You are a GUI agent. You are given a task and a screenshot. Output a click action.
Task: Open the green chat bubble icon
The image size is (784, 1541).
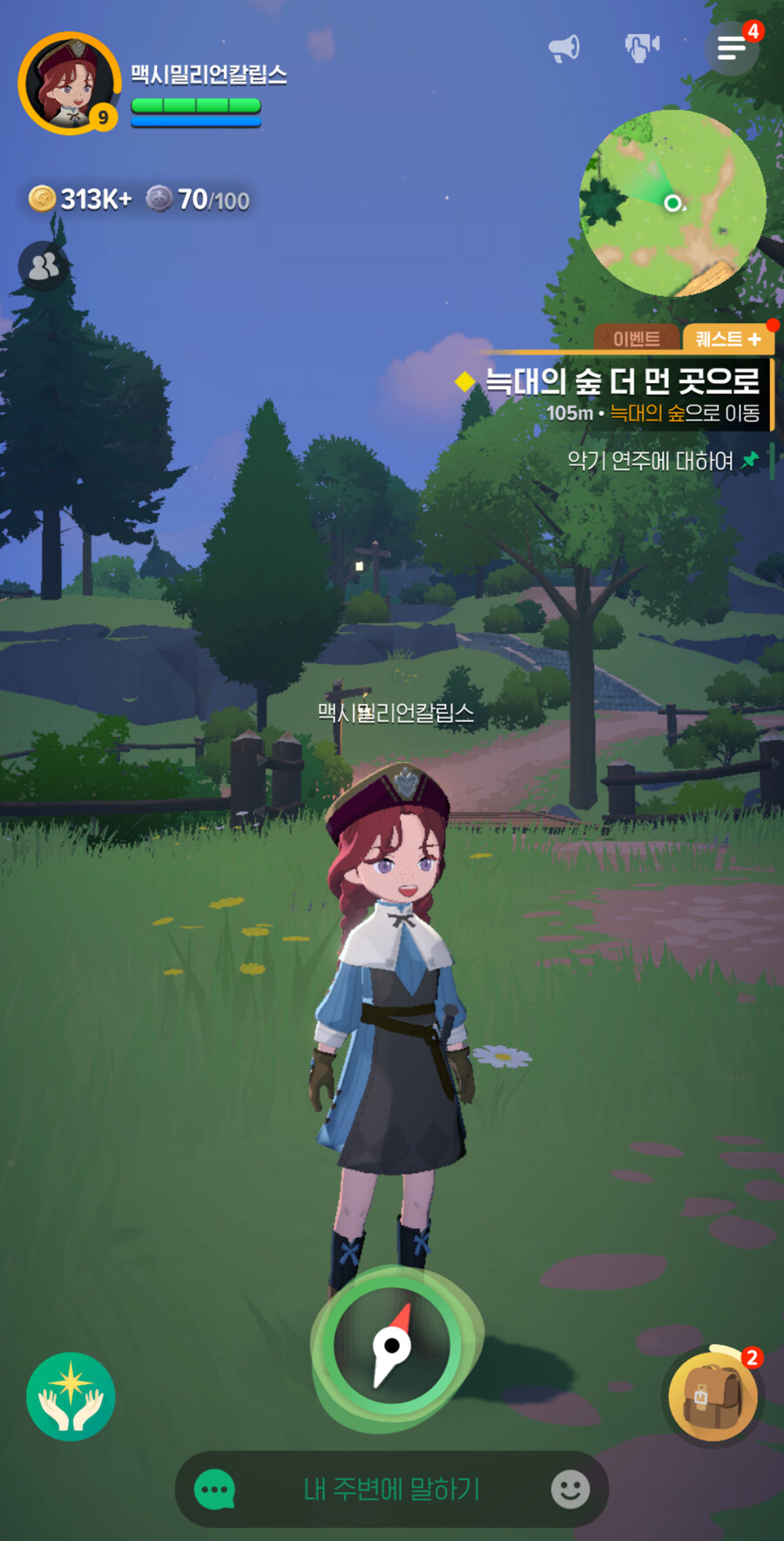coord(214,1490)
